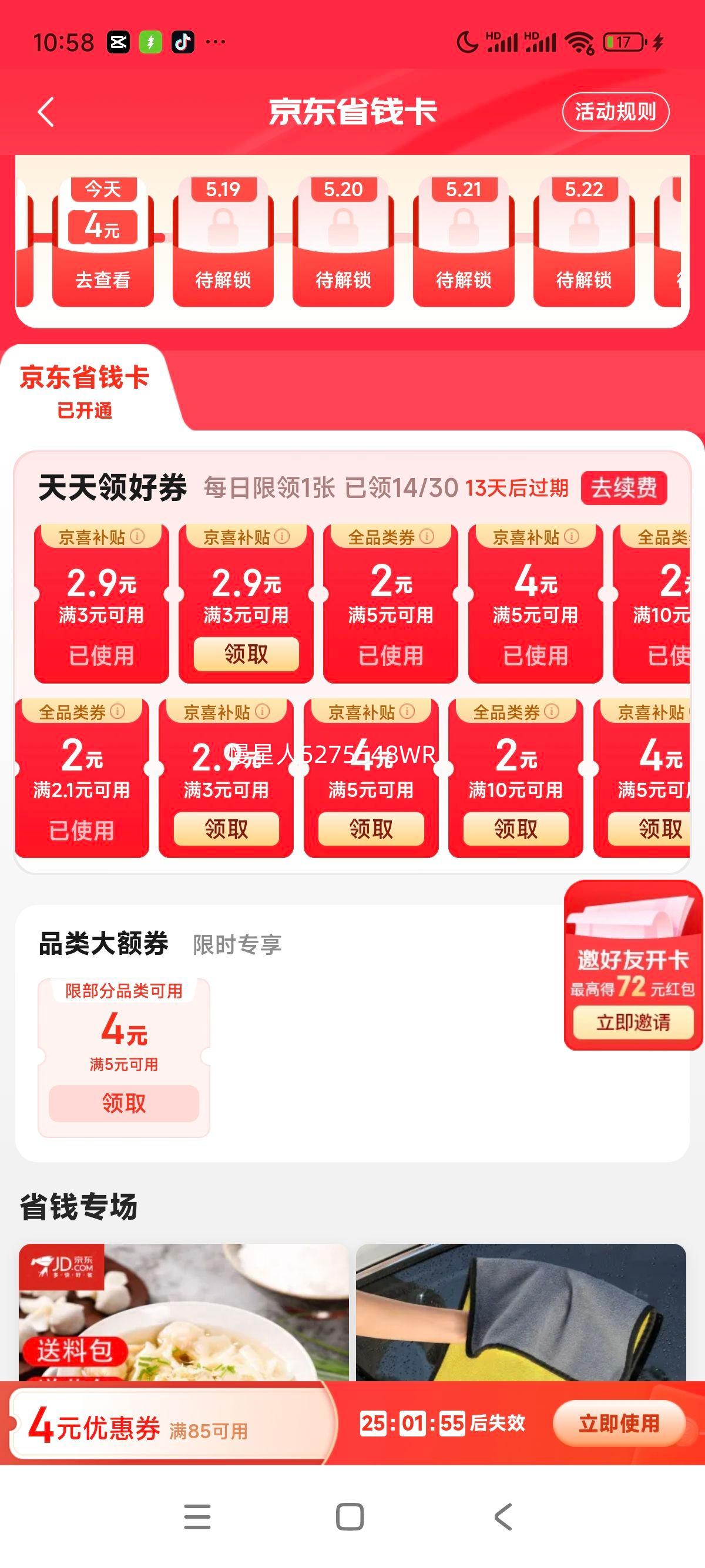Image resolution: width=705 pixels, height=1568 pixels.
Task: Open the system recent apps menu
Action: coord(197,1516)
